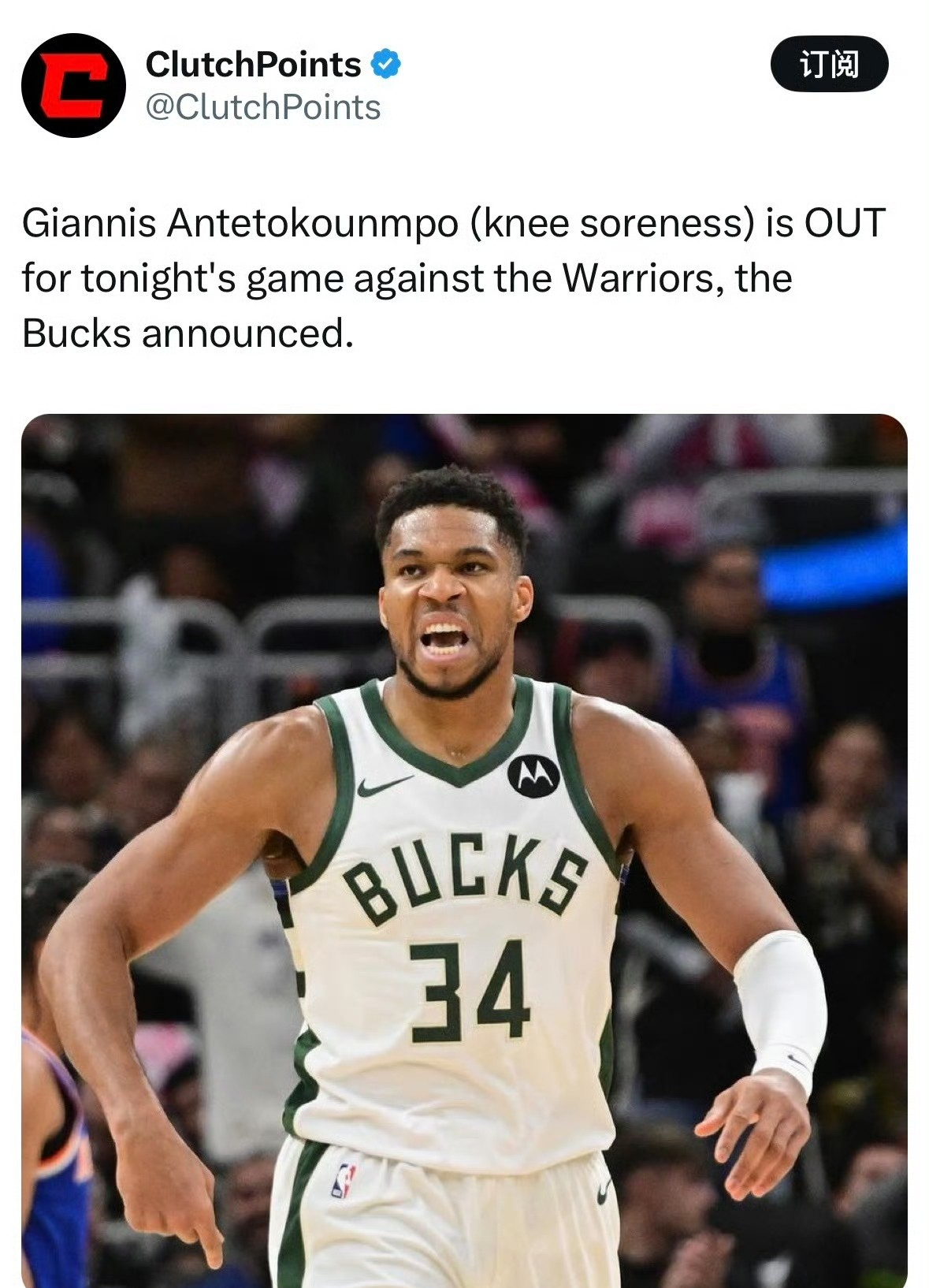Open ClutchPoints profile avatar

click(x=74, y=85)
